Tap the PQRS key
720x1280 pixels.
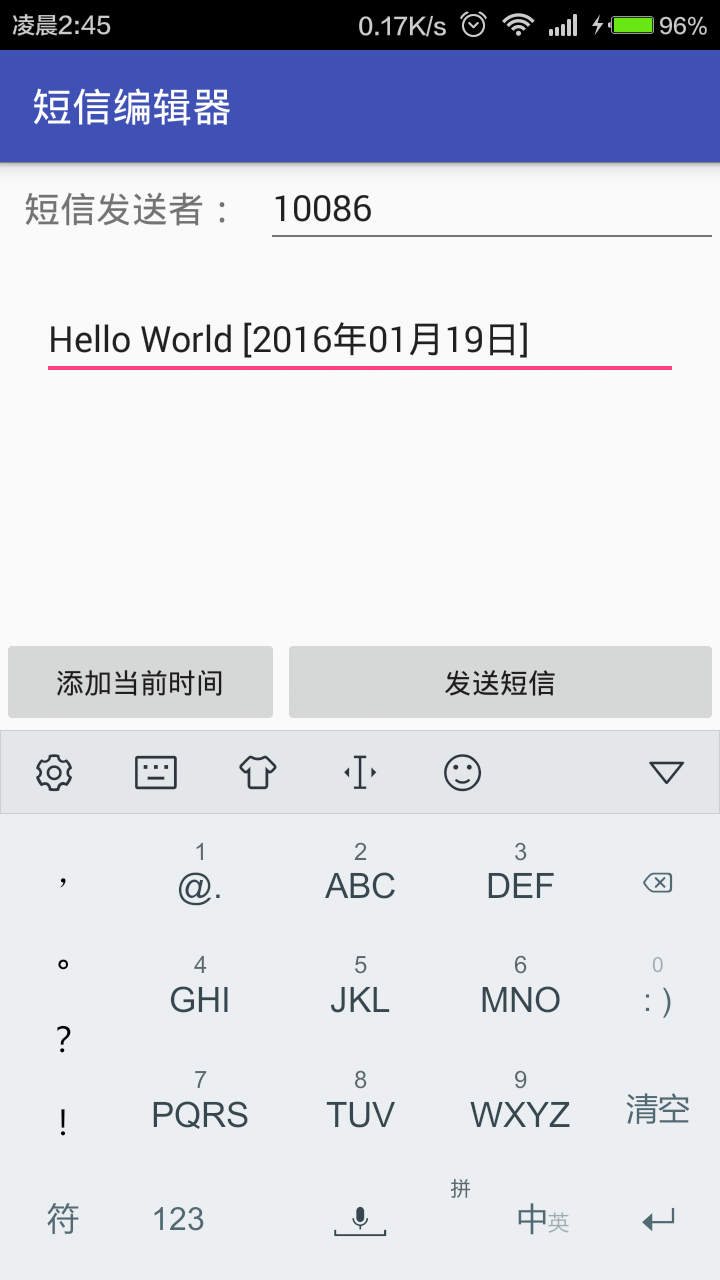click(200, 1101)
